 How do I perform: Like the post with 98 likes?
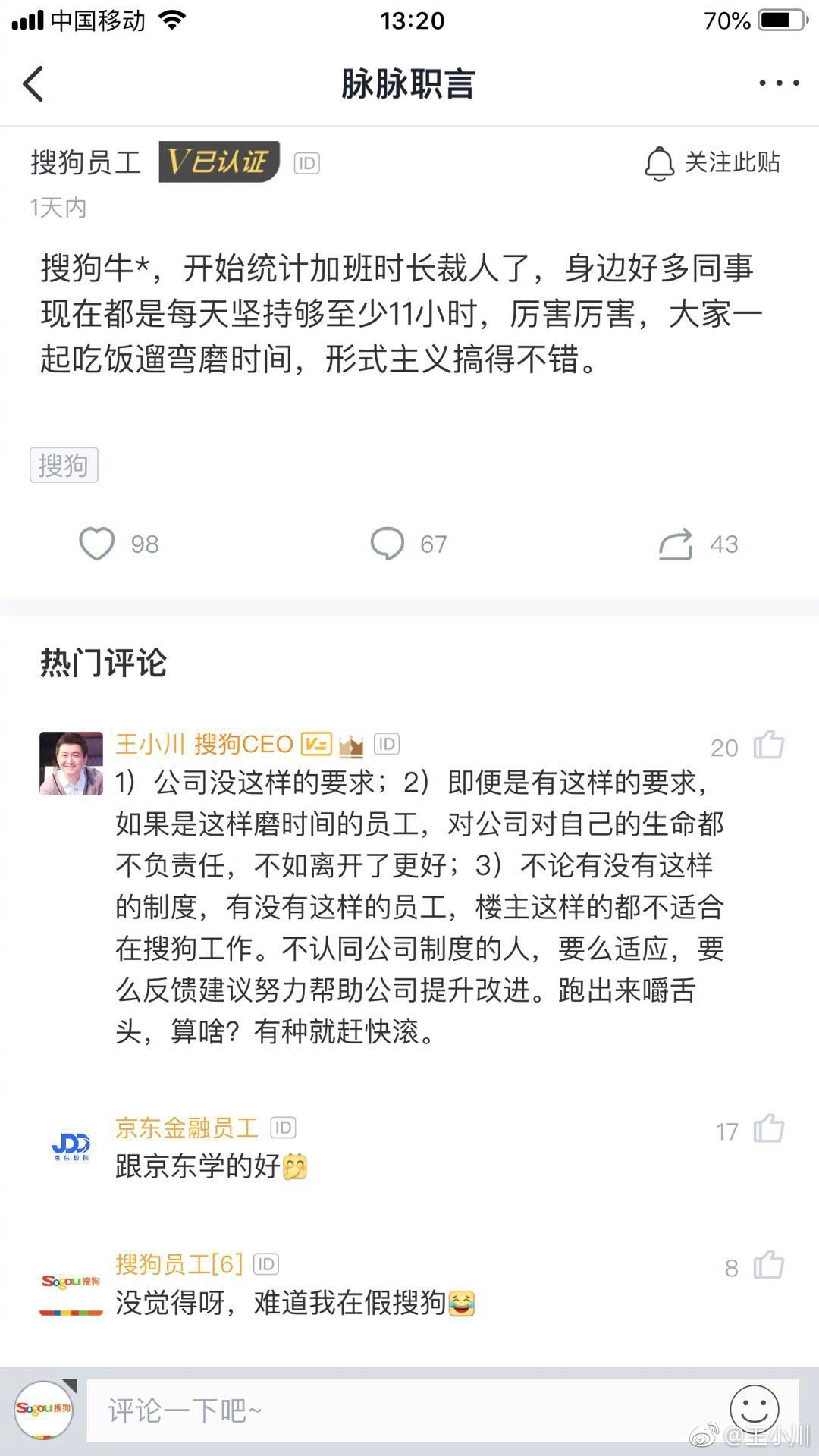[x=97, y=544]
